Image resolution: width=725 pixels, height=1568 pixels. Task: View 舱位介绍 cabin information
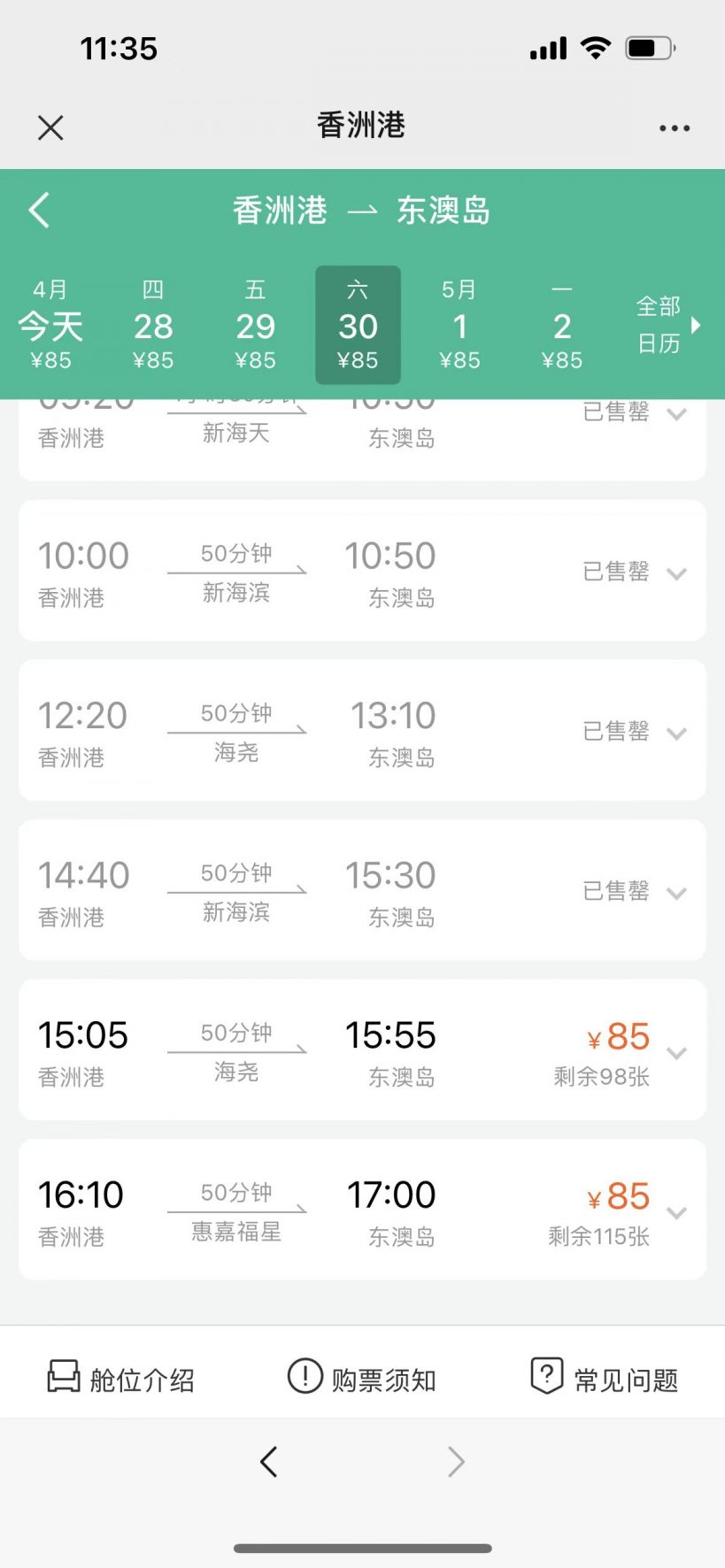[x=120, y=1379]
